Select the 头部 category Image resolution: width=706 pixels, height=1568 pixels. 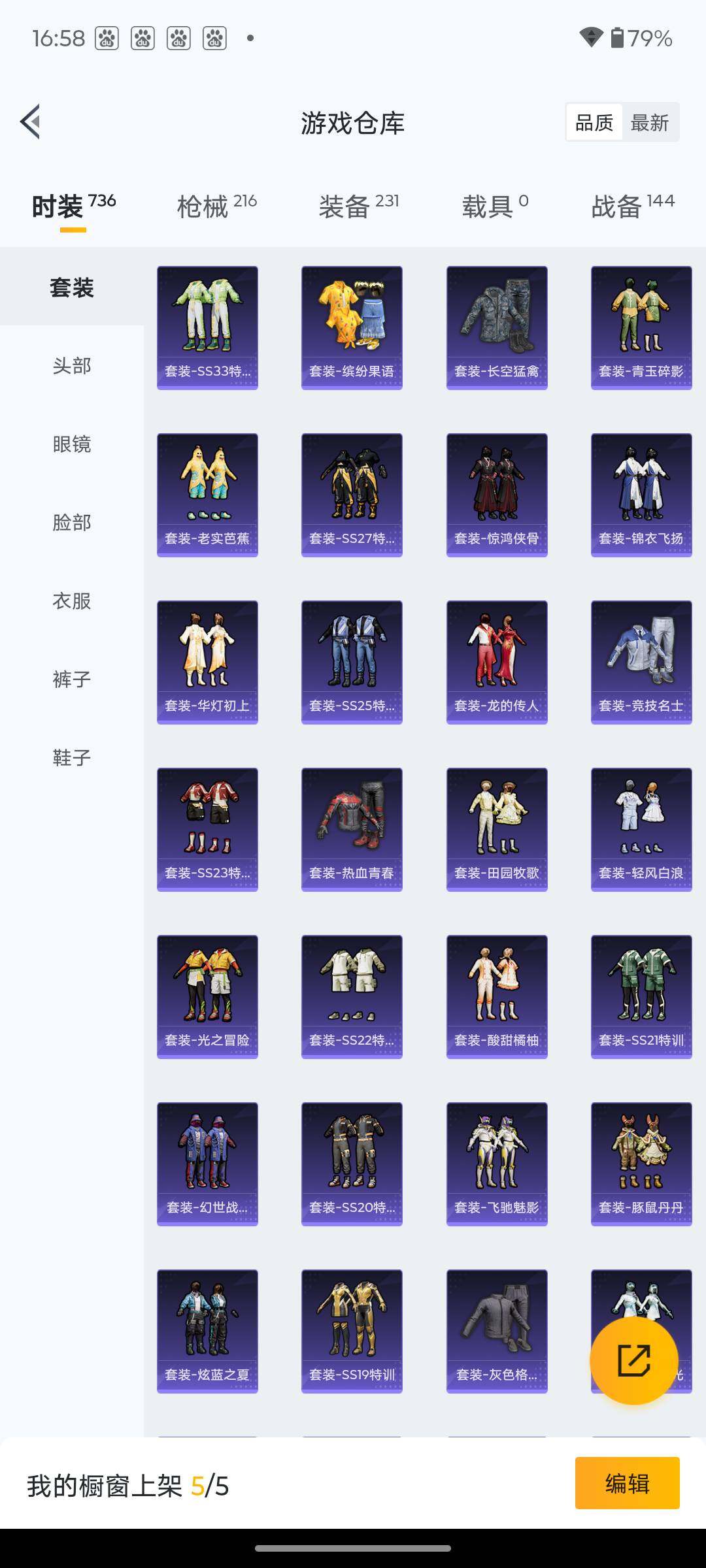coord(72,366)
